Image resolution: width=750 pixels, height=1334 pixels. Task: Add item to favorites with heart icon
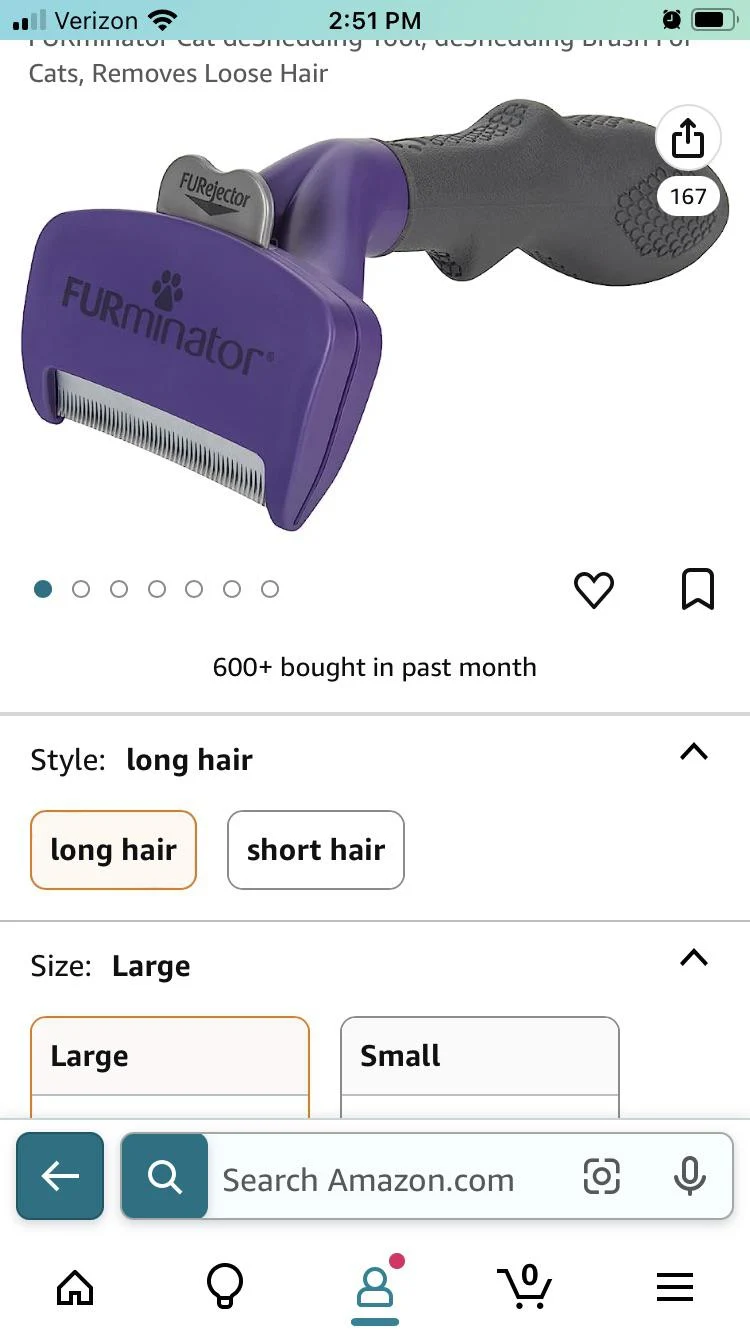coord(594,590)
